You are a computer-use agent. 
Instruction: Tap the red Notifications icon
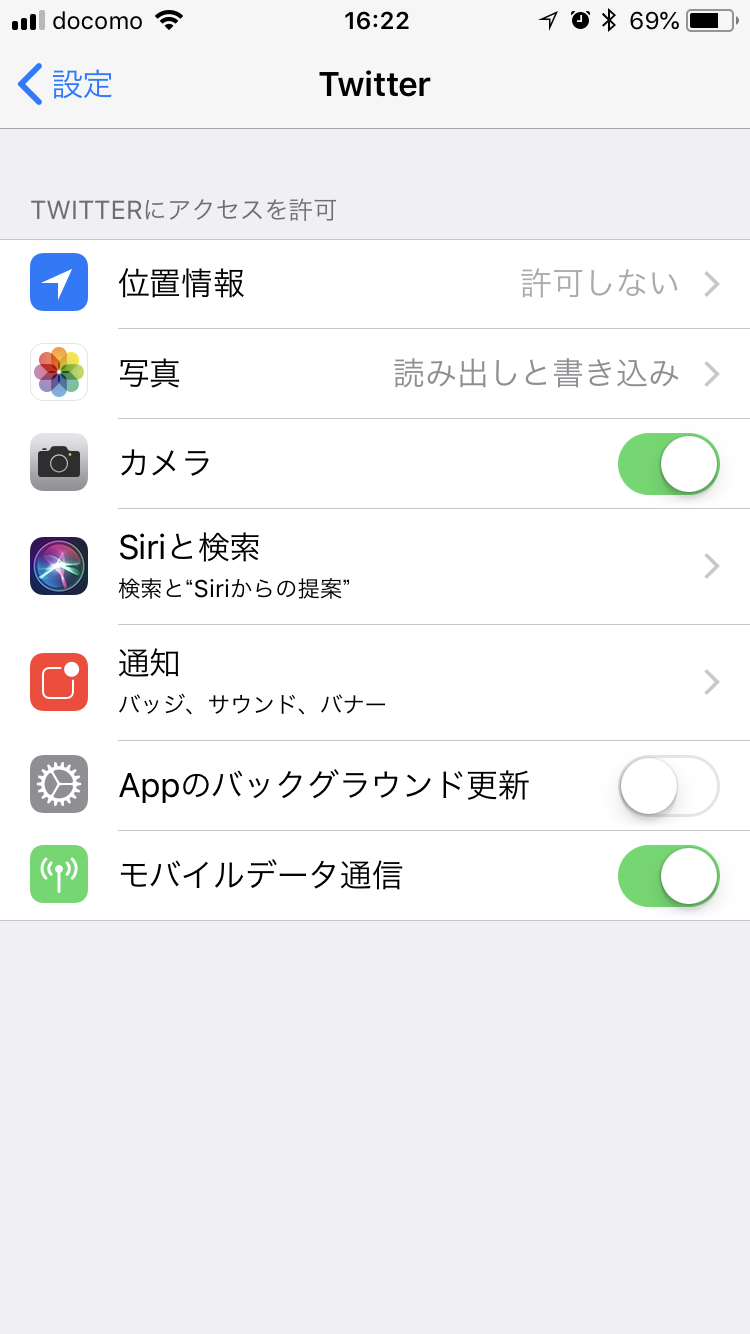click(58, 681)
